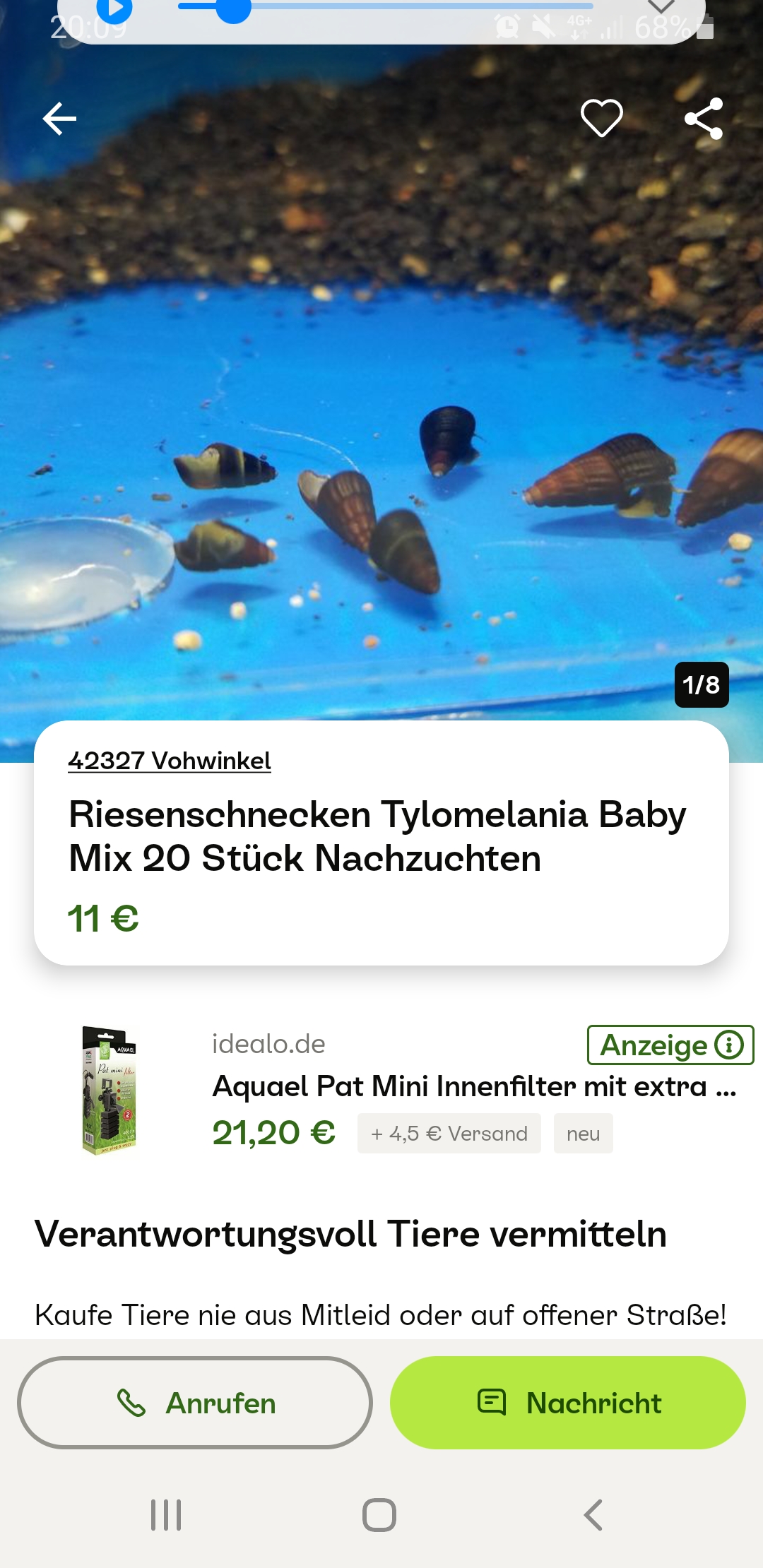This screenshot has width=763, height=1568.
Task: Open the location link 42327 Vohwinkel
Action: pyautogui.click(x=168, y=761)
